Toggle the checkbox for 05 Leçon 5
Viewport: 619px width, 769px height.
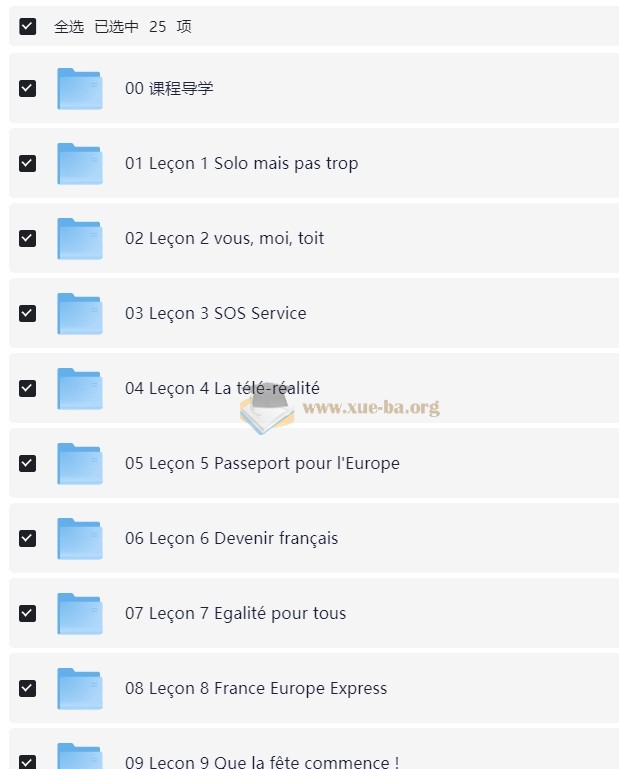[x=28, y=463]
